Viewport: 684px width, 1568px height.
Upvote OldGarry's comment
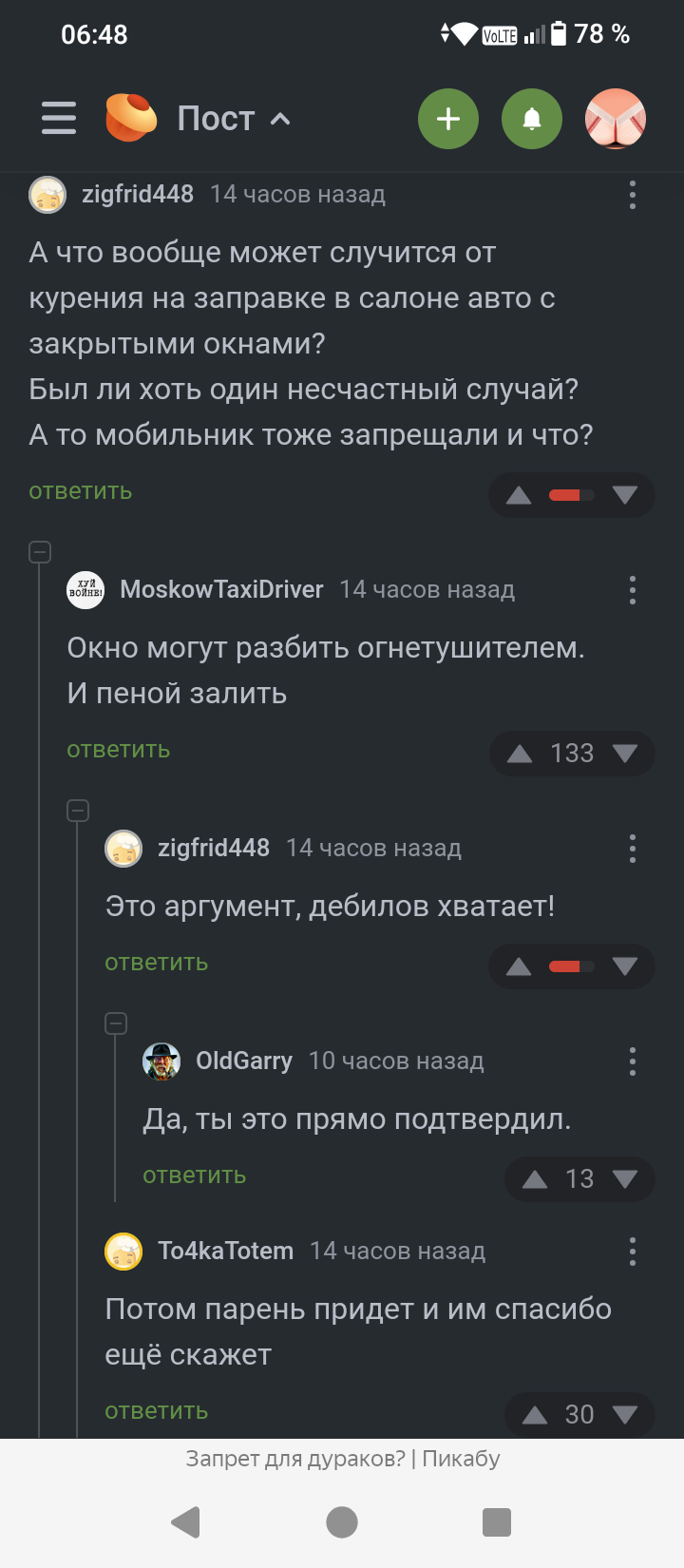[535, 1179]
